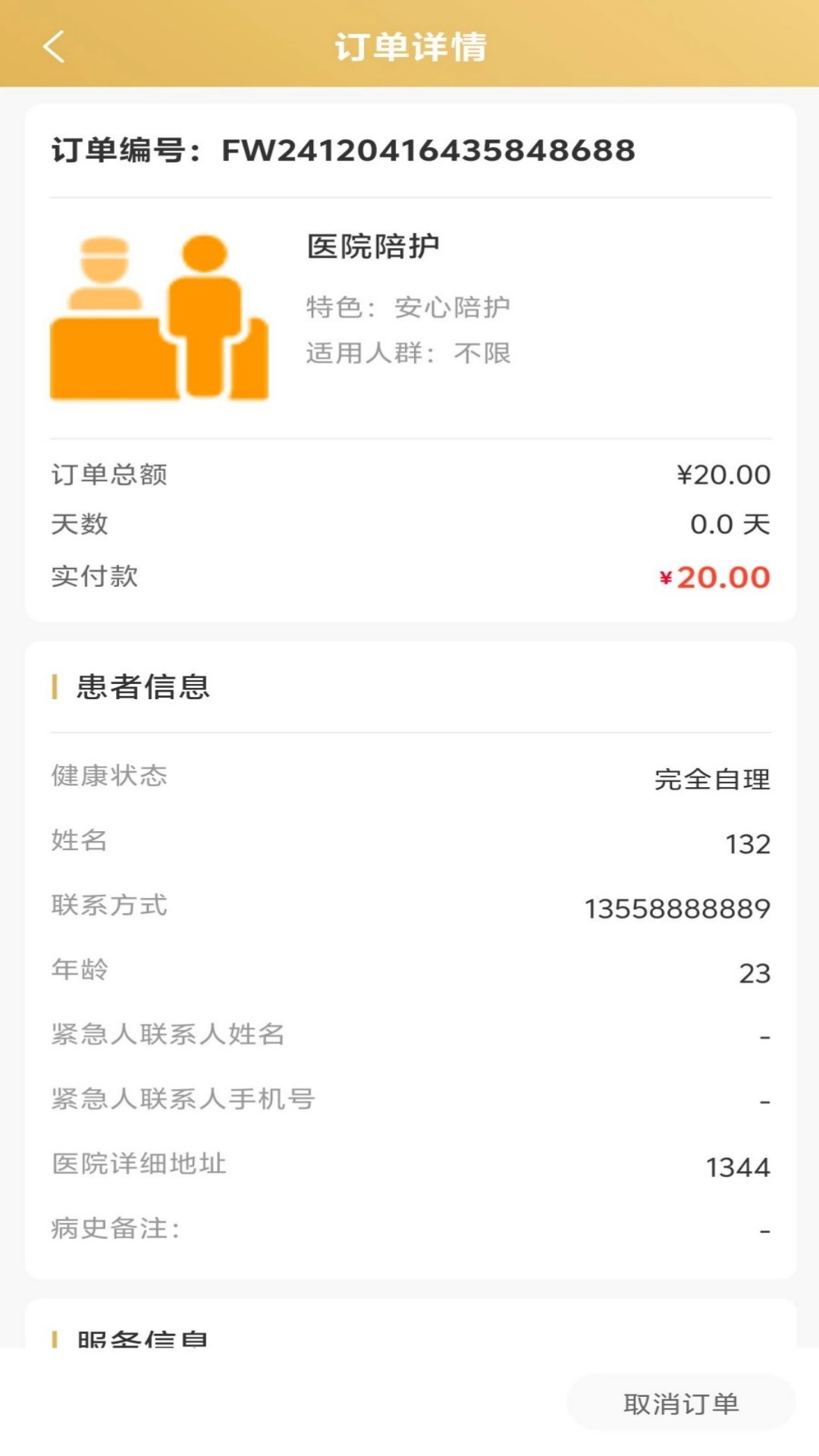Viewport: 819px width, 1456px height.
Task: Tap the 医院陪护 service title
Action: pyautogui.click(x=372, y=243)
